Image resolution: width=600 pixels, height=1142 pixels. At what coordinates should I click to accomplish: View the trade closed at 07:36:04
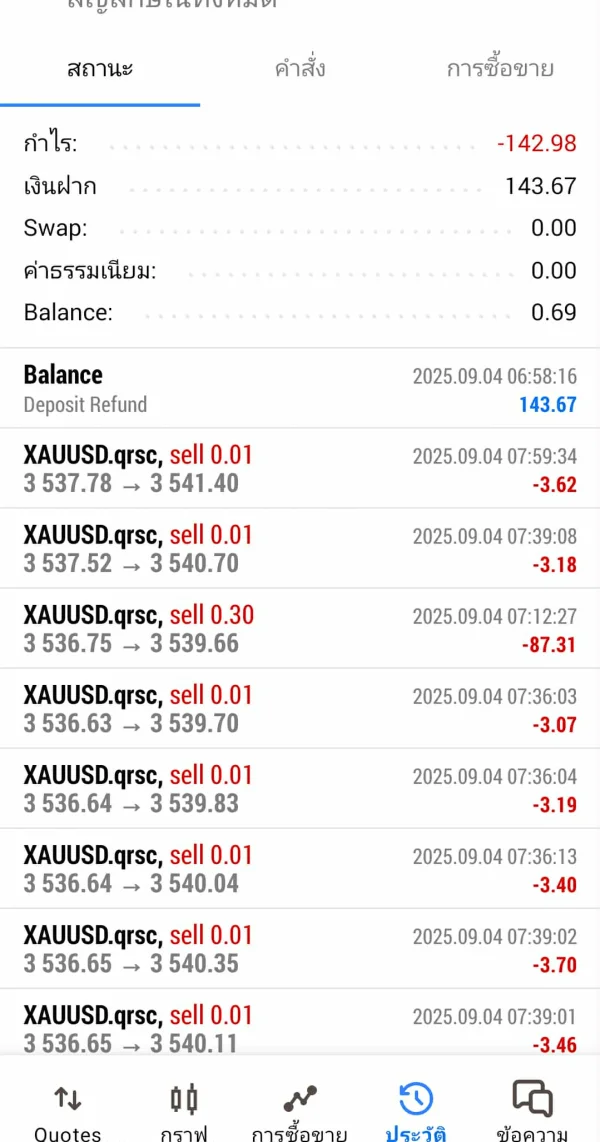300,789
